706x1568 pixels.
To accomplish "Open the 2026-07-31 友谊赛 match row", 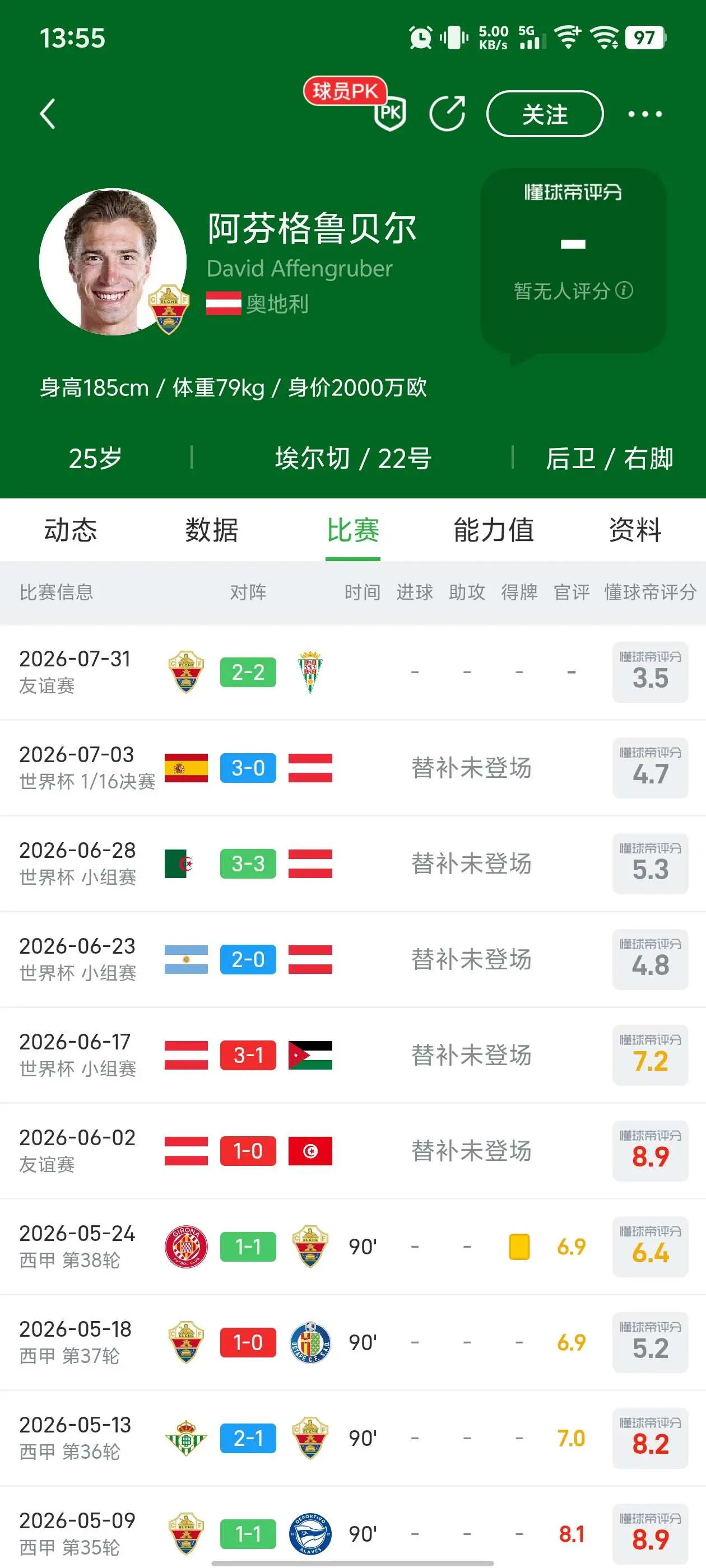I will (x=352, y=672).
